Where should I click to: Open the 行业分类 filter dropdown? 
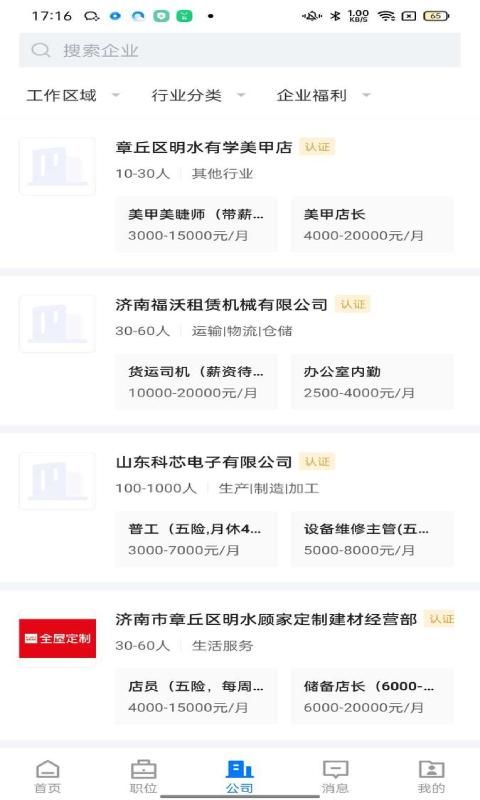(x=198, y=95)
